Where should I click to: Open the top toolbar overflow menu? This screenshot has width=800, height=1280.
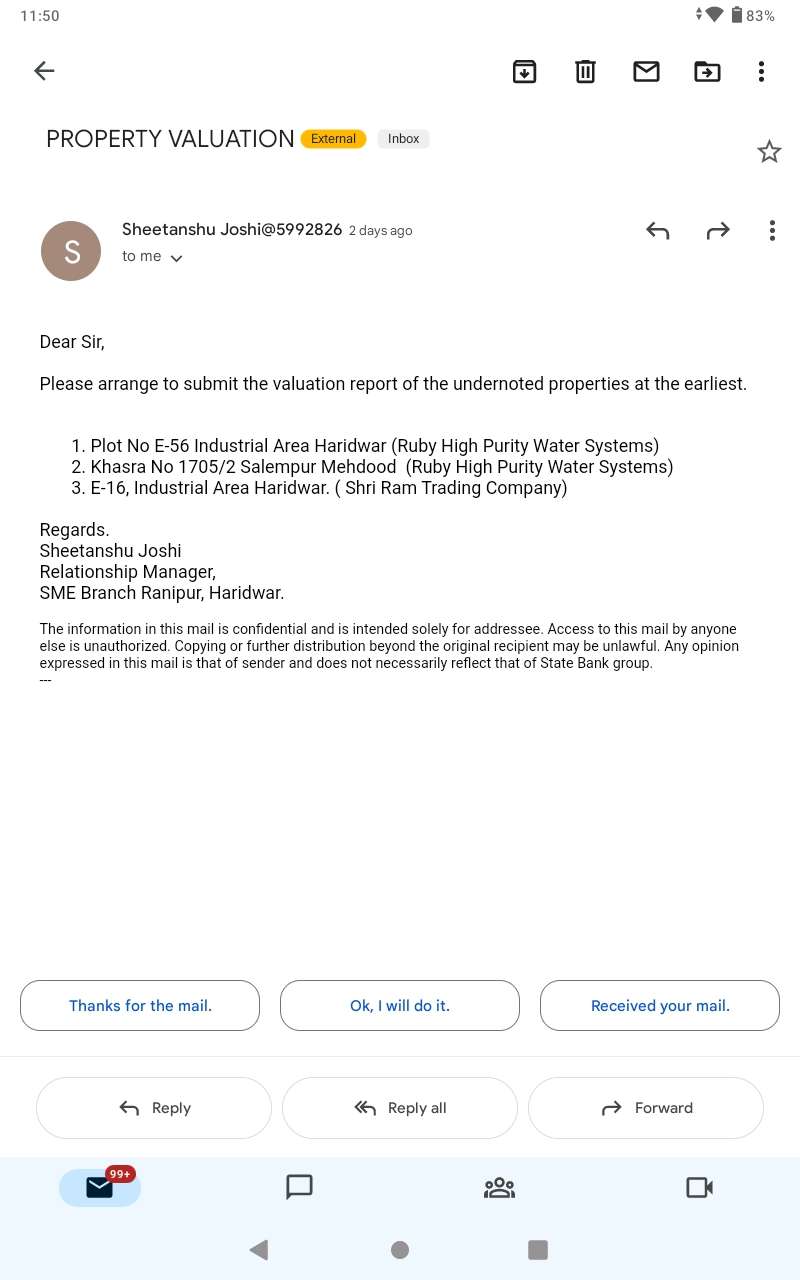(x=761, y=71)
